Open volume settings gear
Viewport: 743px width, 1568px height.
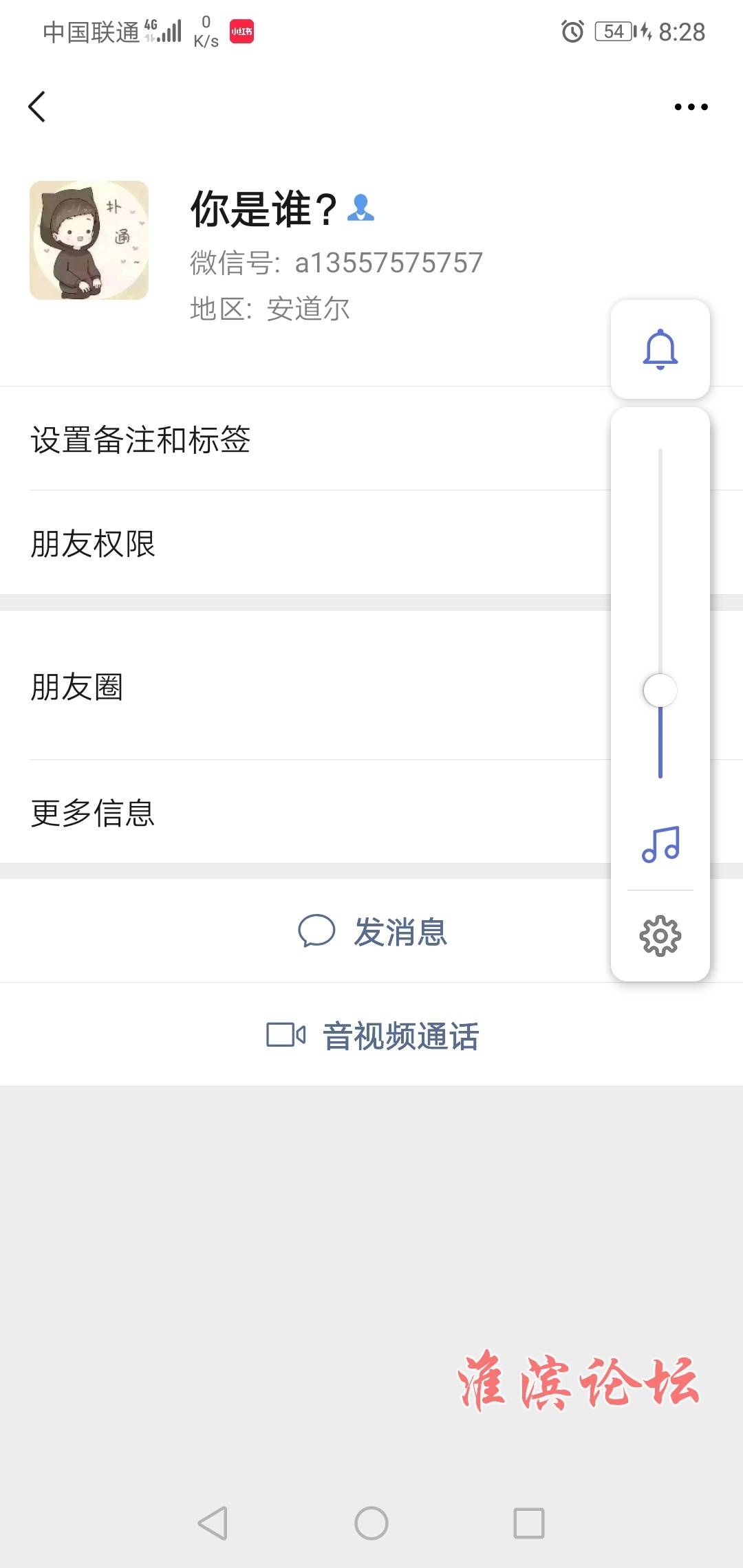(660, 936)
